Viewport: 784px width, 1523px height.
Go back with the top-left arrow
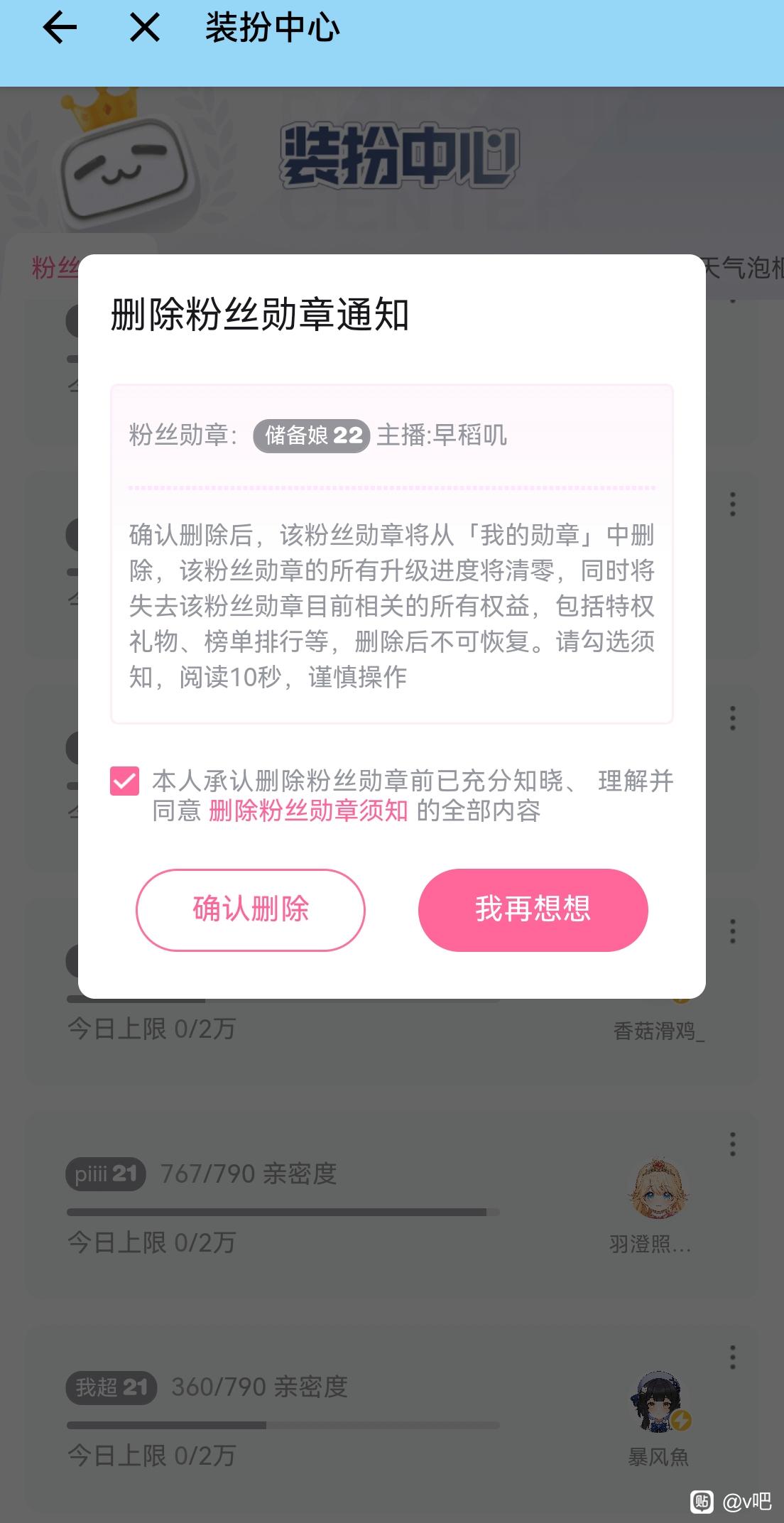point(60,28)
